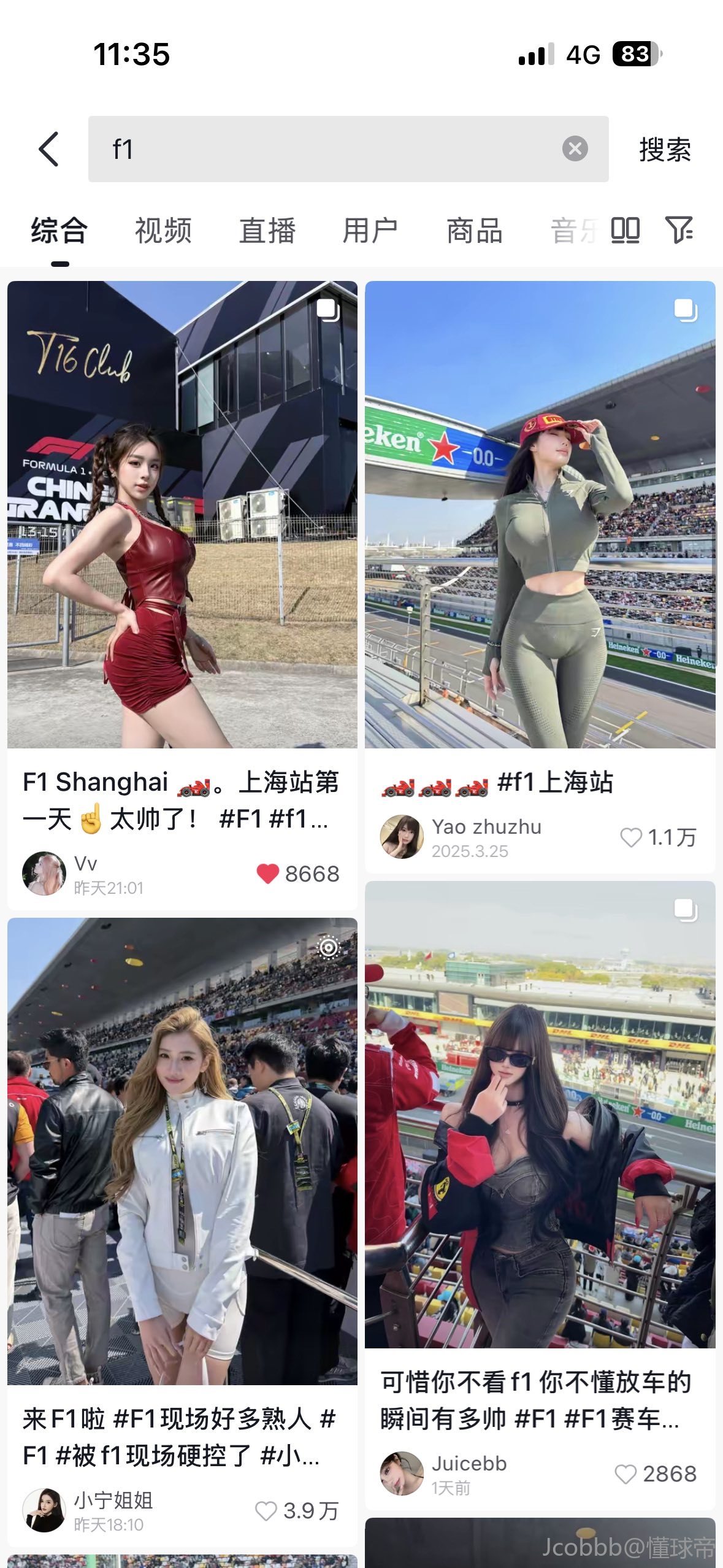Toggle the column layout view icon
The image size is (723, 1568).
[x=625, y=231]
